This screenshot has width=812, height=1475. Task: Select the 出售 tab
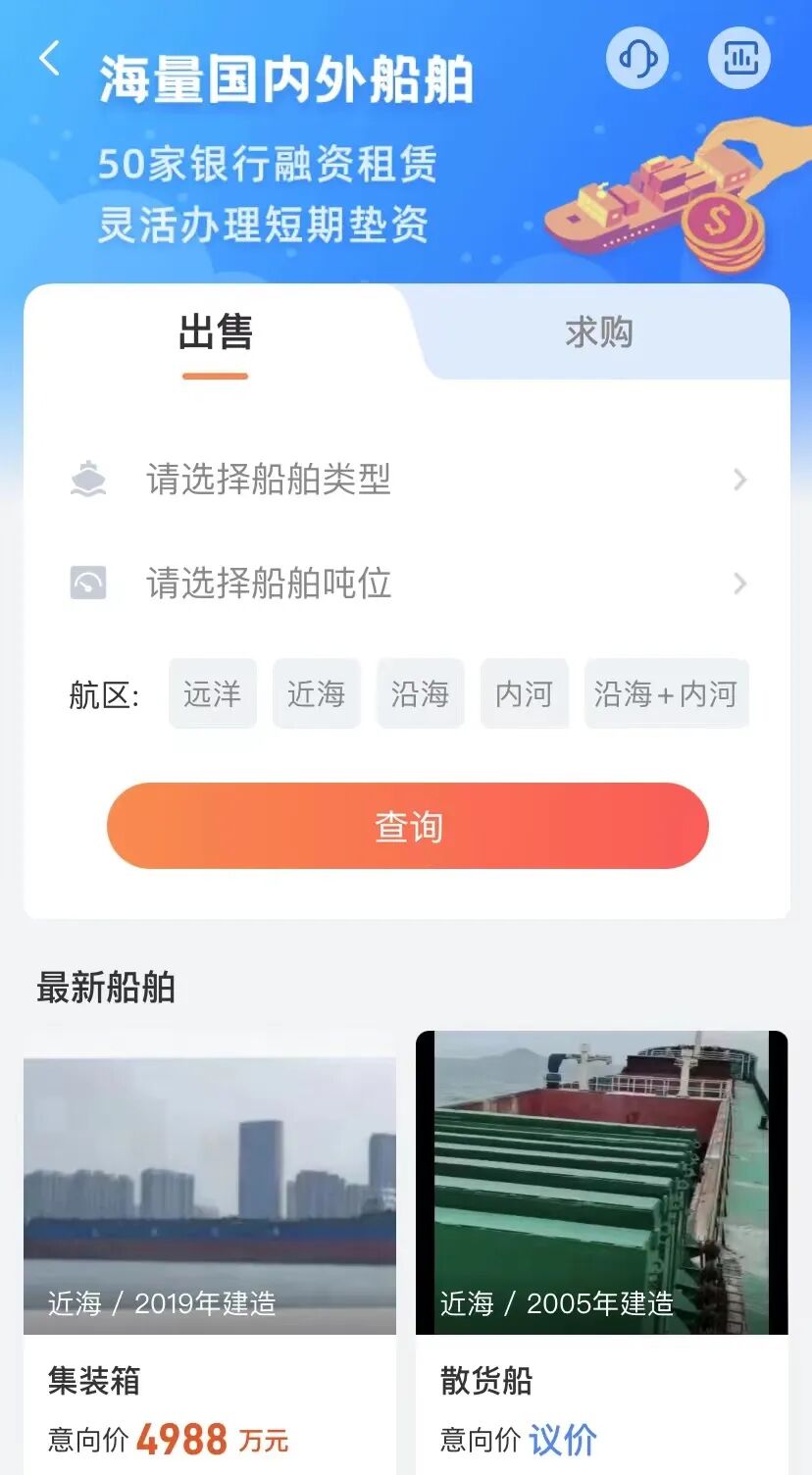[216, 332]
